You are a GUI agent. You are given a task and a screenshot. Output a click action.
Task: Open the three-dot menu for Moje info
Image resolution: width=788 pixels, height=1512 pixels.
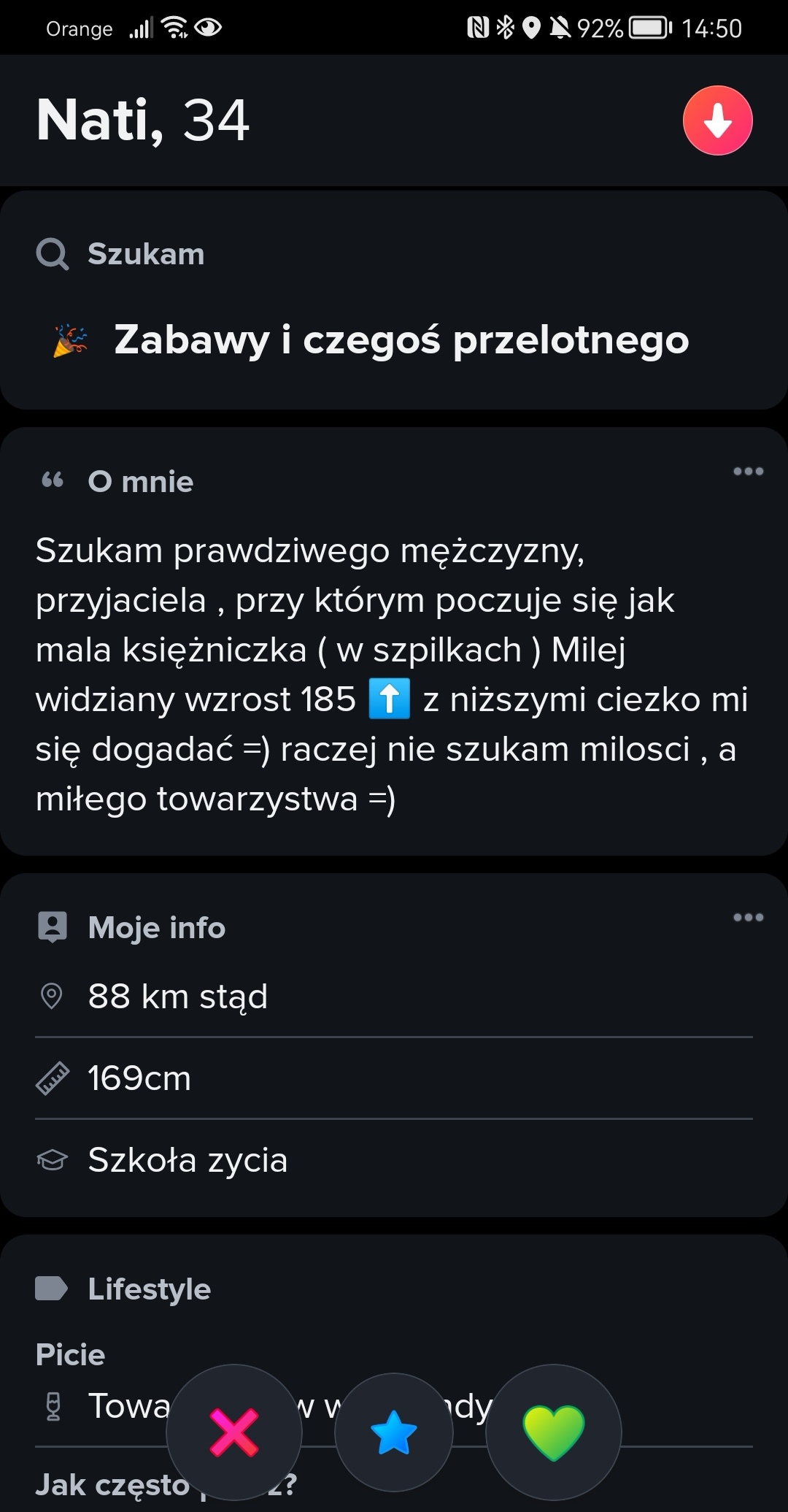(748, 918)
